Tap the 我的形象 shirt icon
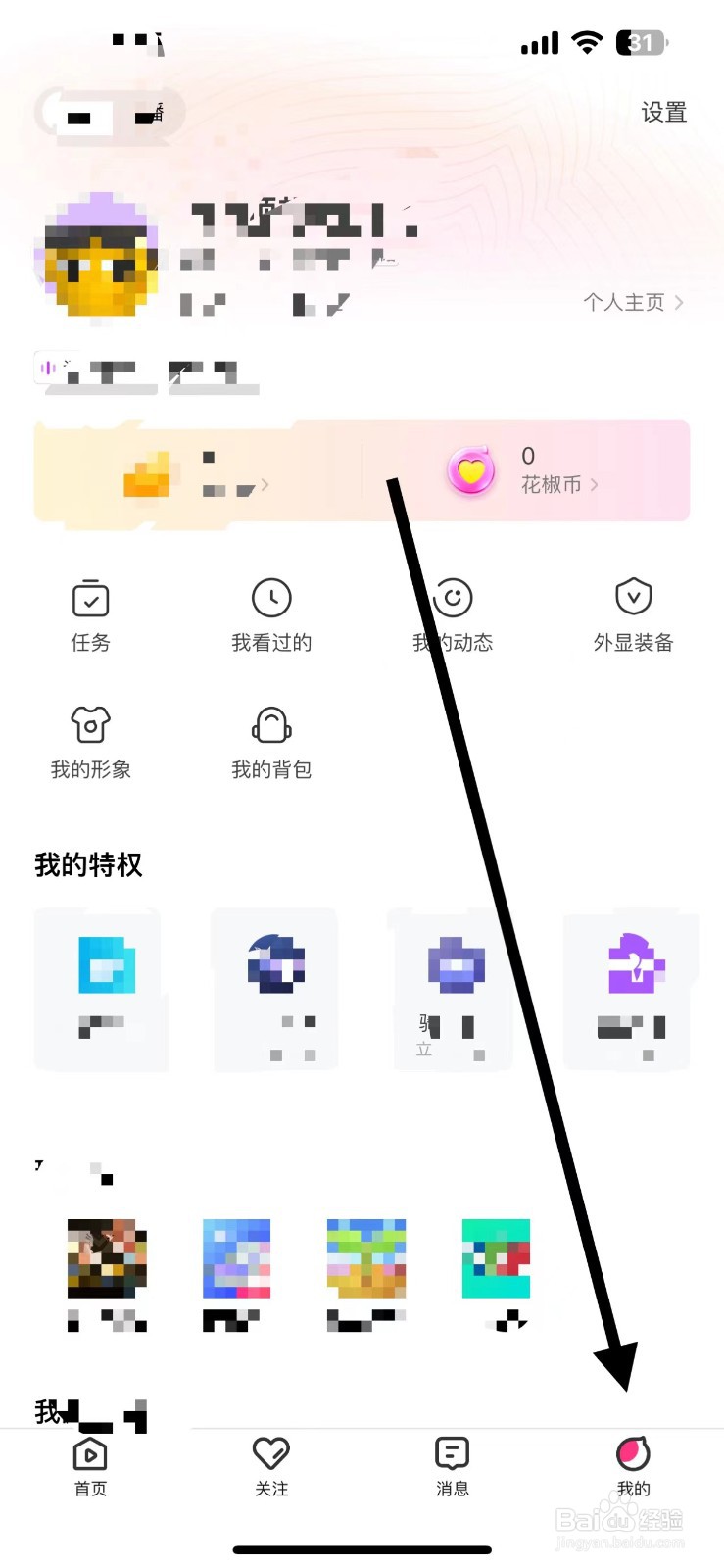The height and width of the screenshot is (1568, 724). pos(90,725)
